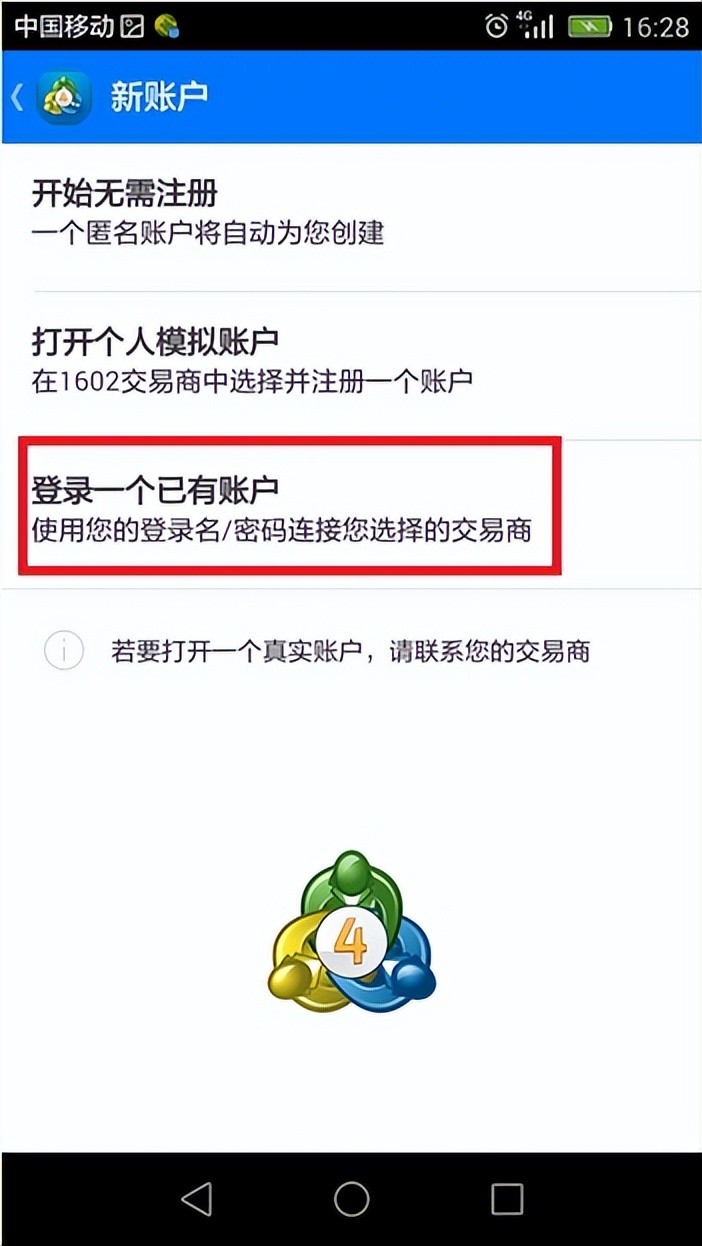702x1246 pixels.
Task: Go back using the app bar arrow
Action: click(x=18, y=98)
